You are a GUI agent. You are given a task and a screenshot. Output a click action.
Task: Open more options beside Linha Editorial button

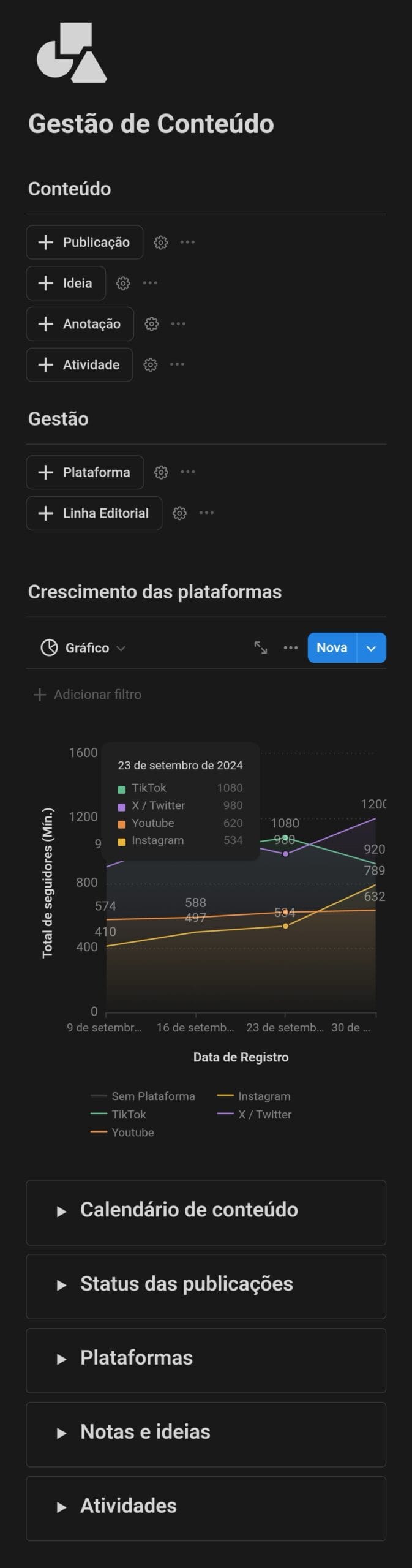[x=207, y=513]
